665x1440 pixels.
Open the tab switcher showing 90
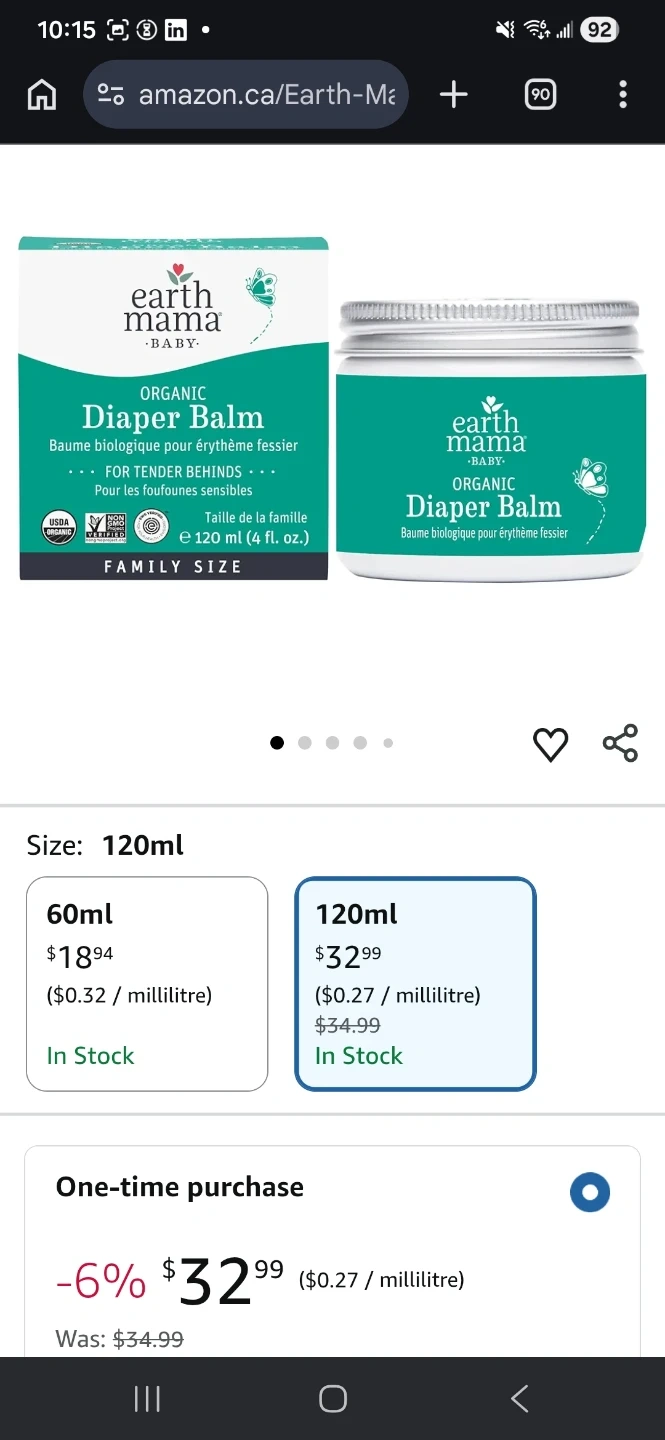coord(540,95)
